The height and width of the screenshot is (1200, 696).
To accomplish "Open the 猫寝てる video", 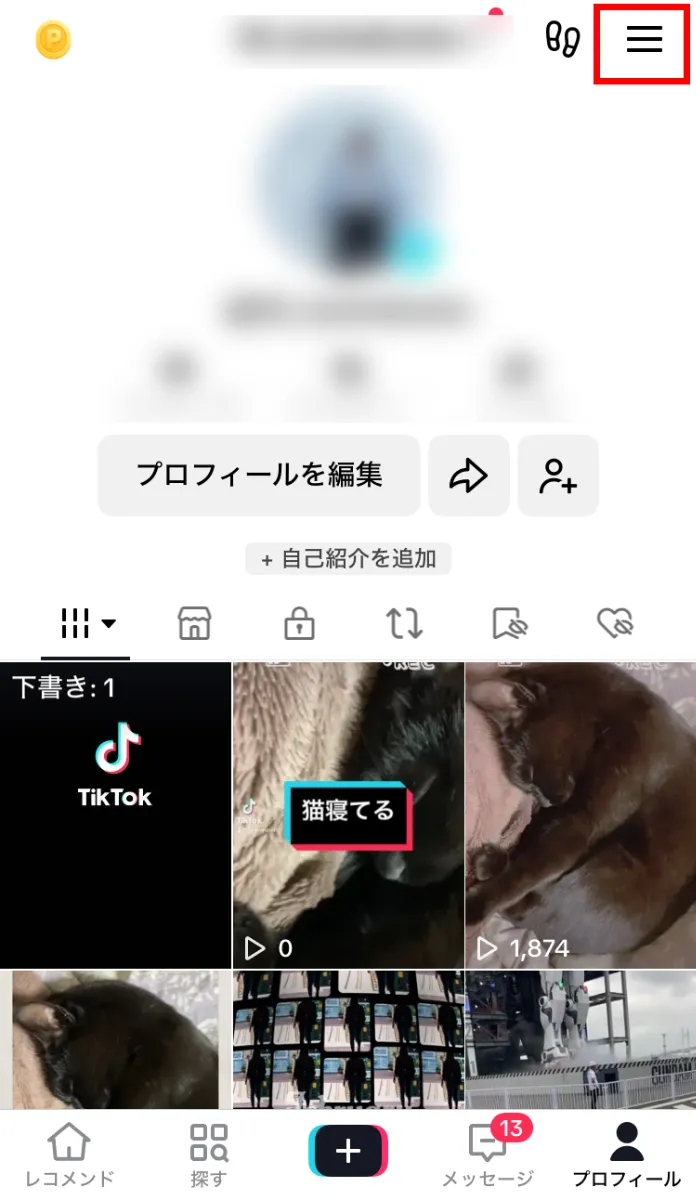I will point(348,815).
